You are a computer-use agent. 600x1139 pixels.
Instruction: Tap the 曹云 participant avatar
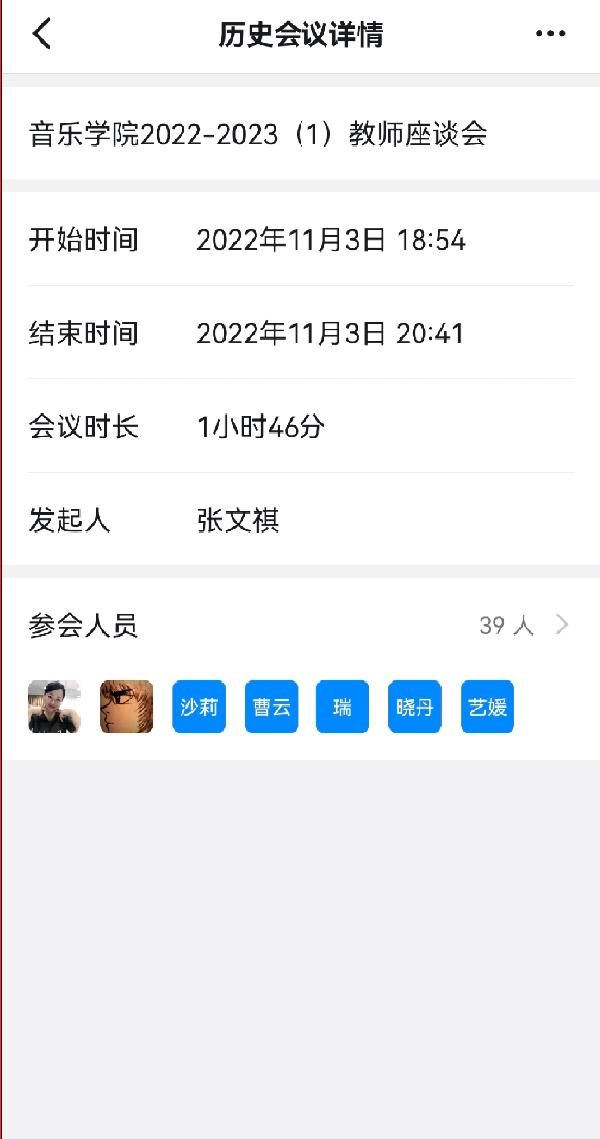[x=271, y=707]
